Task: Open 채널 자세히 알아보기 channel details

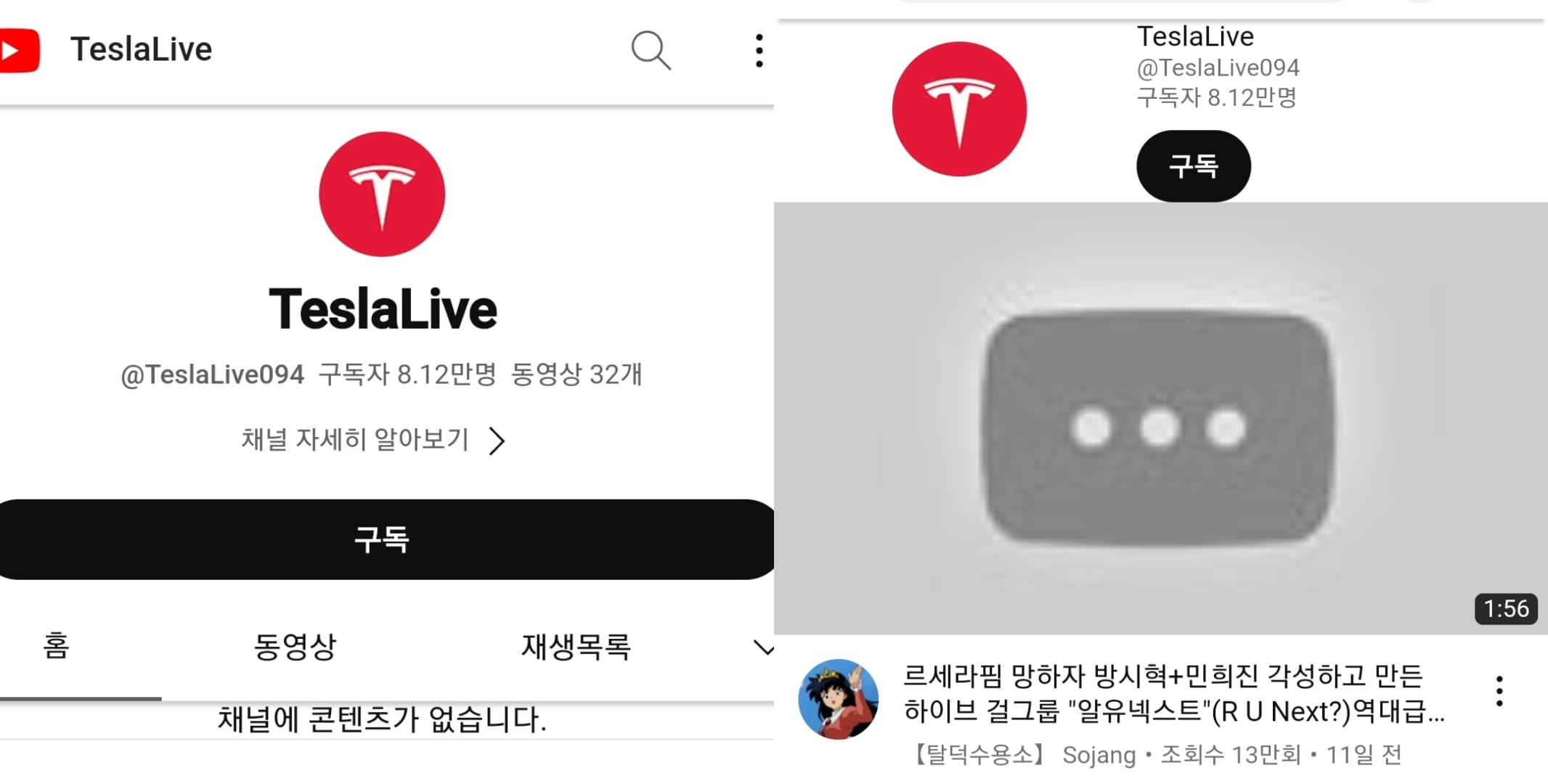Action: tap(372, 440)
